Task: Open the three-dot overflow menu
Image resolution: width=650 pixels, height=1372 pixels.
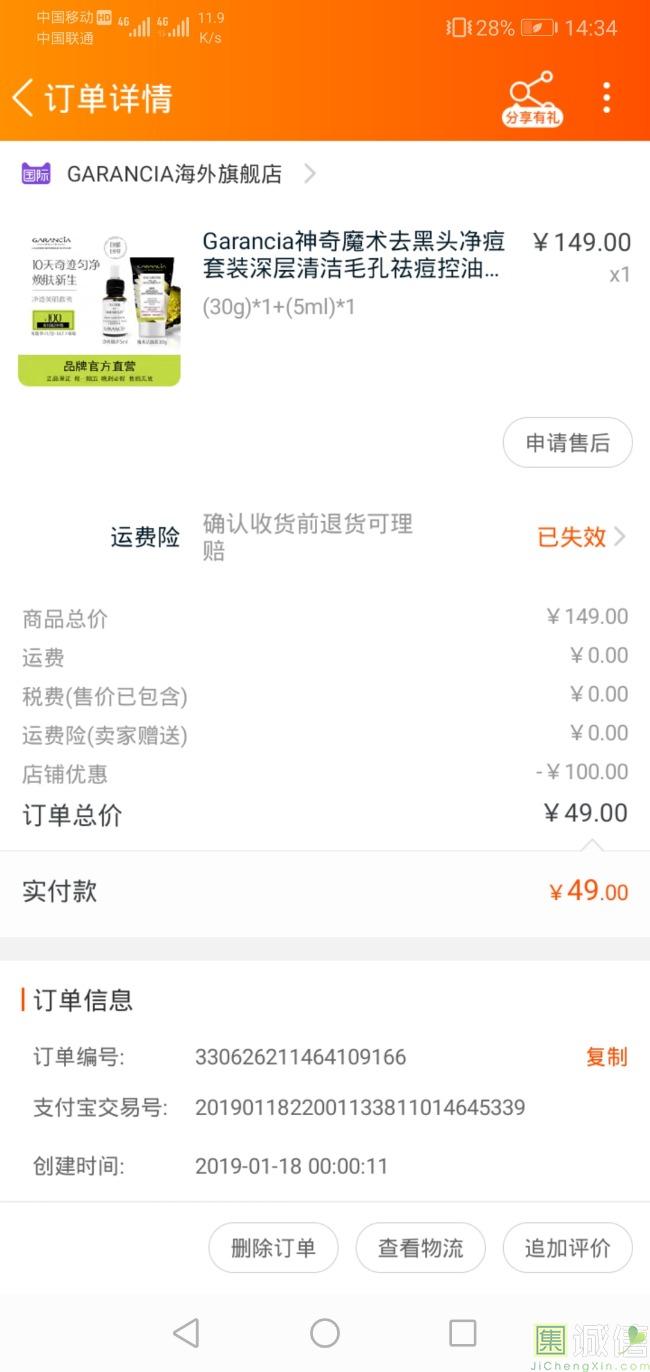Action: click(x=606, y=98)
